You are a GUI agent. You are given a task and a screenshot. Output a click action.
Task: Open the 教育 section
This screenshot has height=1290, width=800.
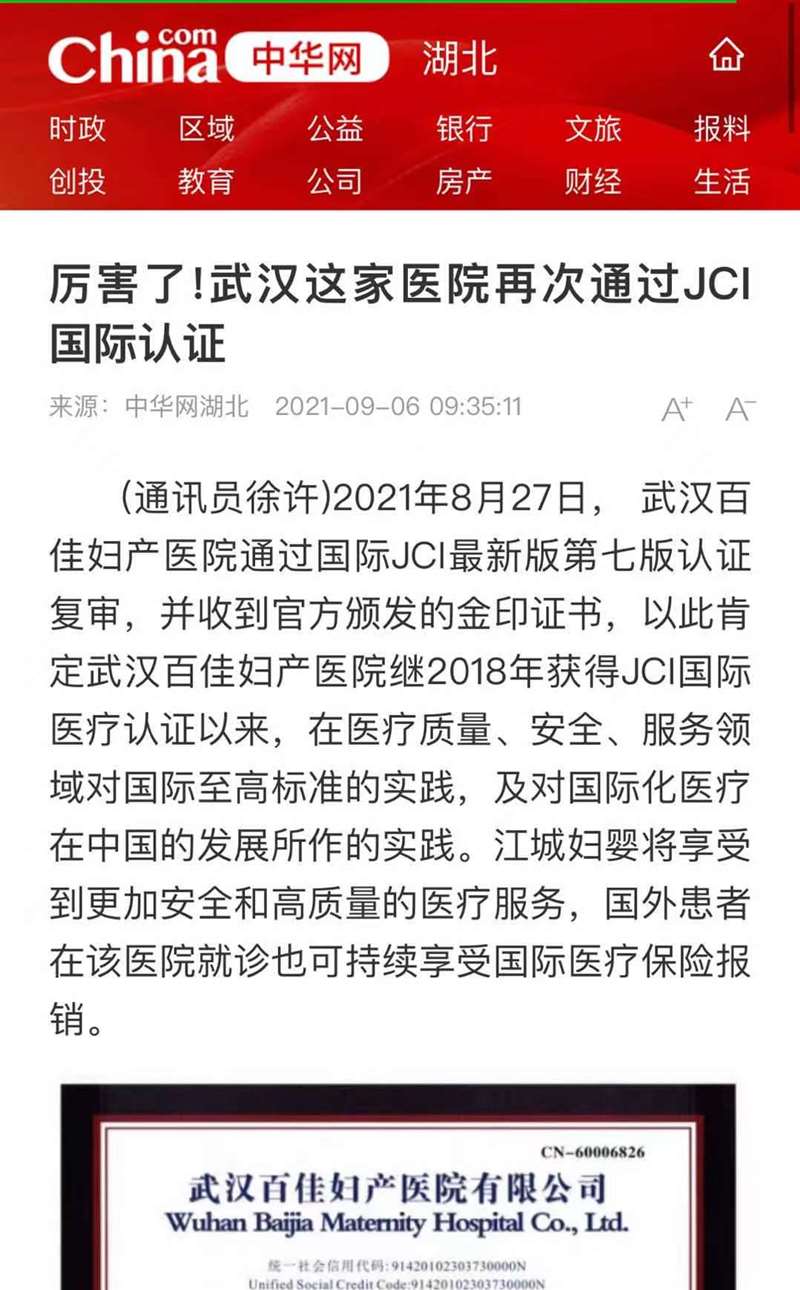(x=207, y=181)
